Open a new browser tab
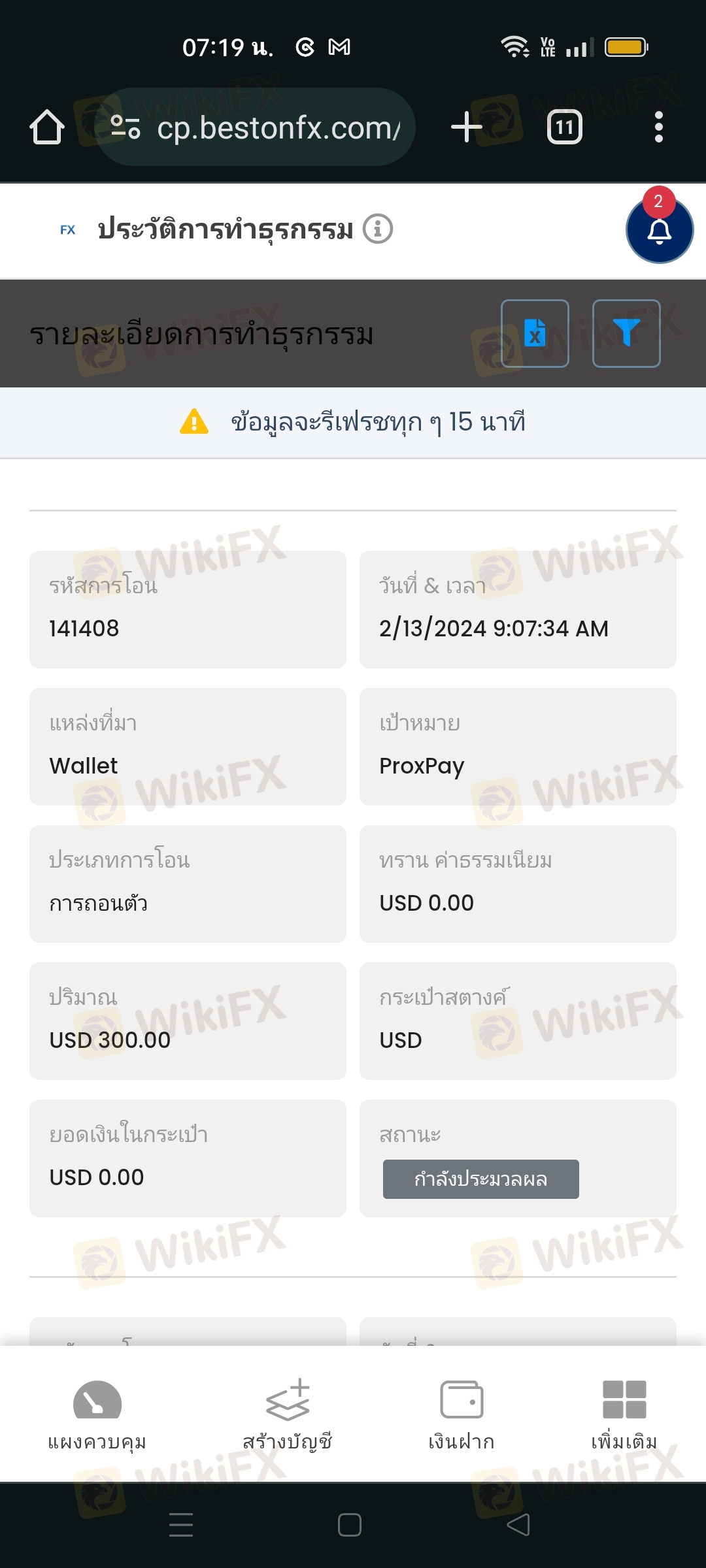The width and height of the screenshot is (706, 1568). 467,127
